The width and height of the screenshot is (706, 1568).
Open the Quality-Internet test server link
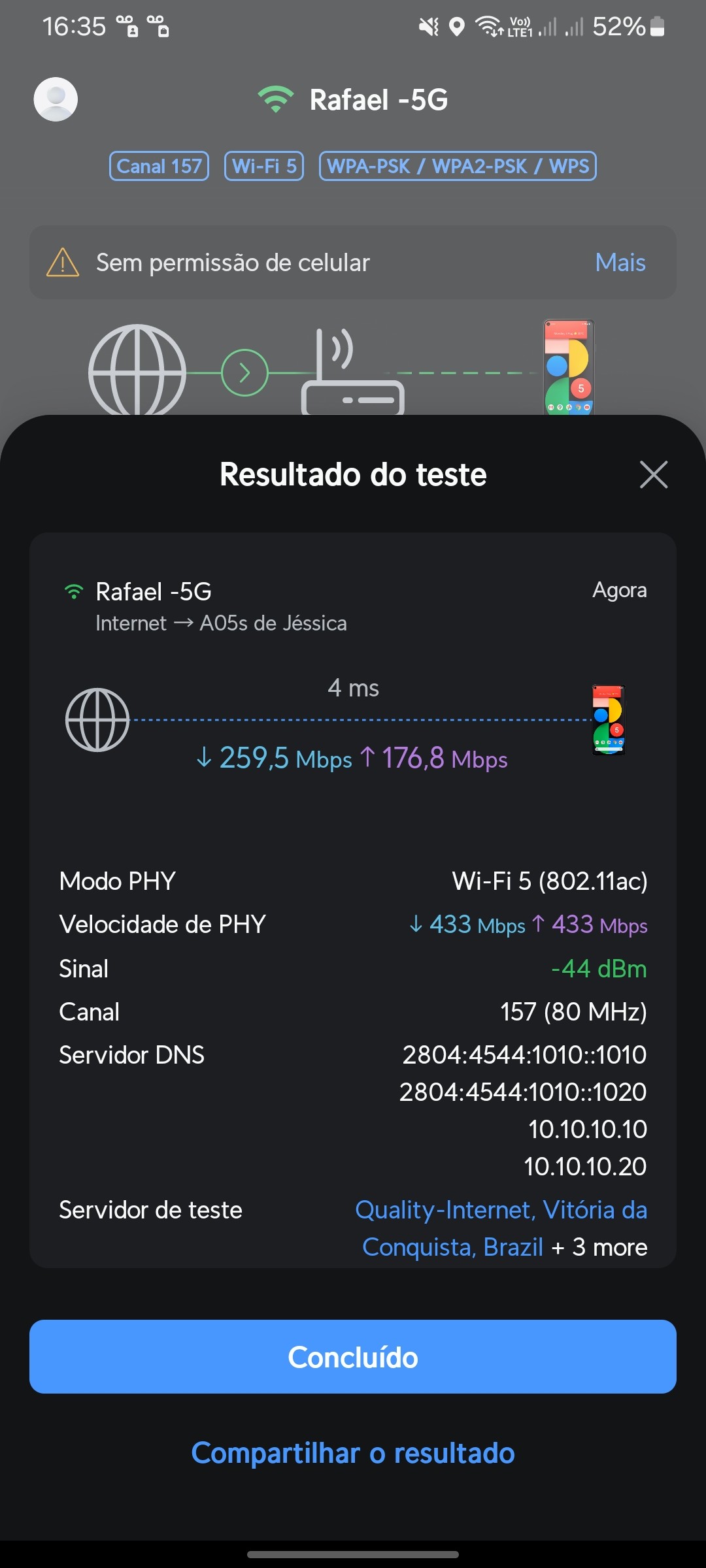tap(500, 1211)
